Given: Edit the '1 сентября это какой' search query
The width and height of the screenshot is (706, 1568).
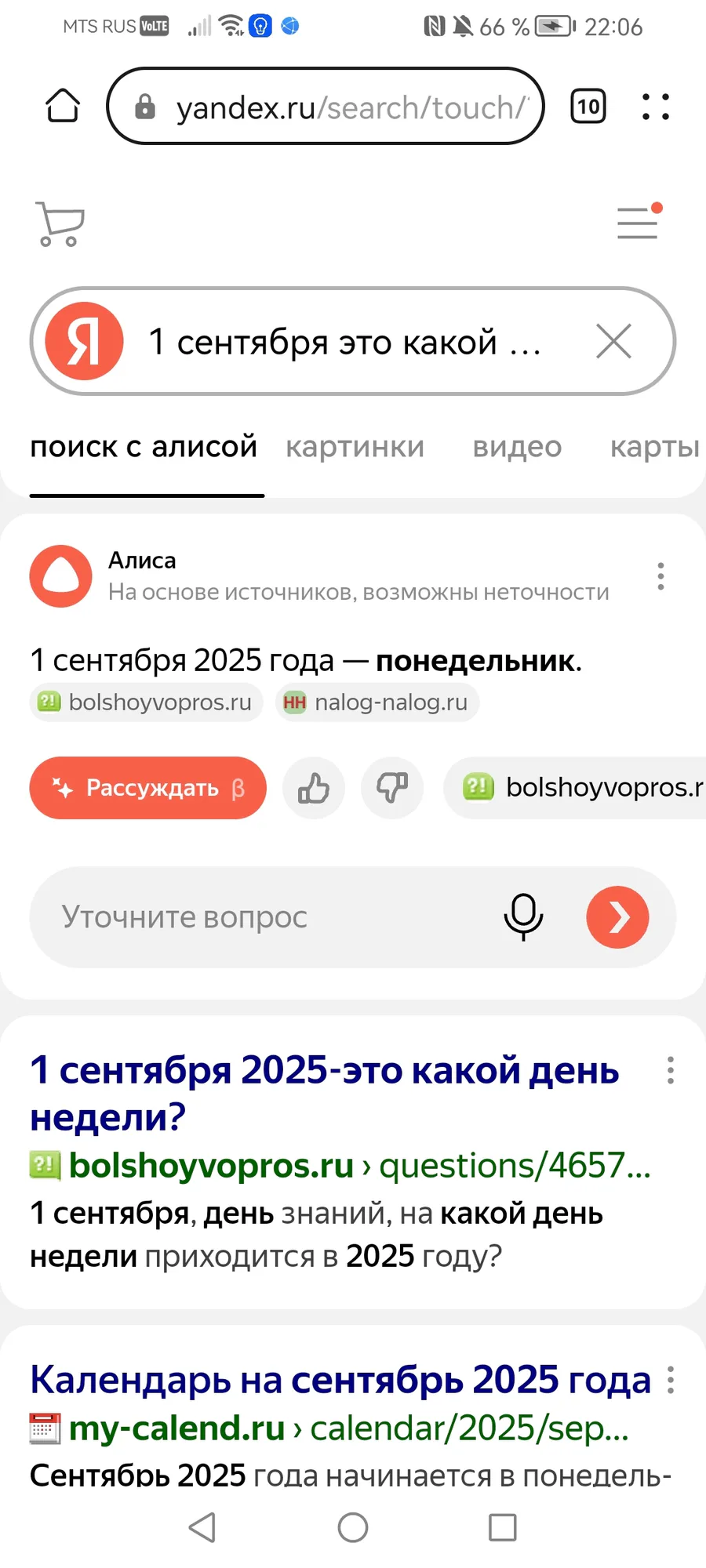Looking at the screenshot, I should [345, 342].
